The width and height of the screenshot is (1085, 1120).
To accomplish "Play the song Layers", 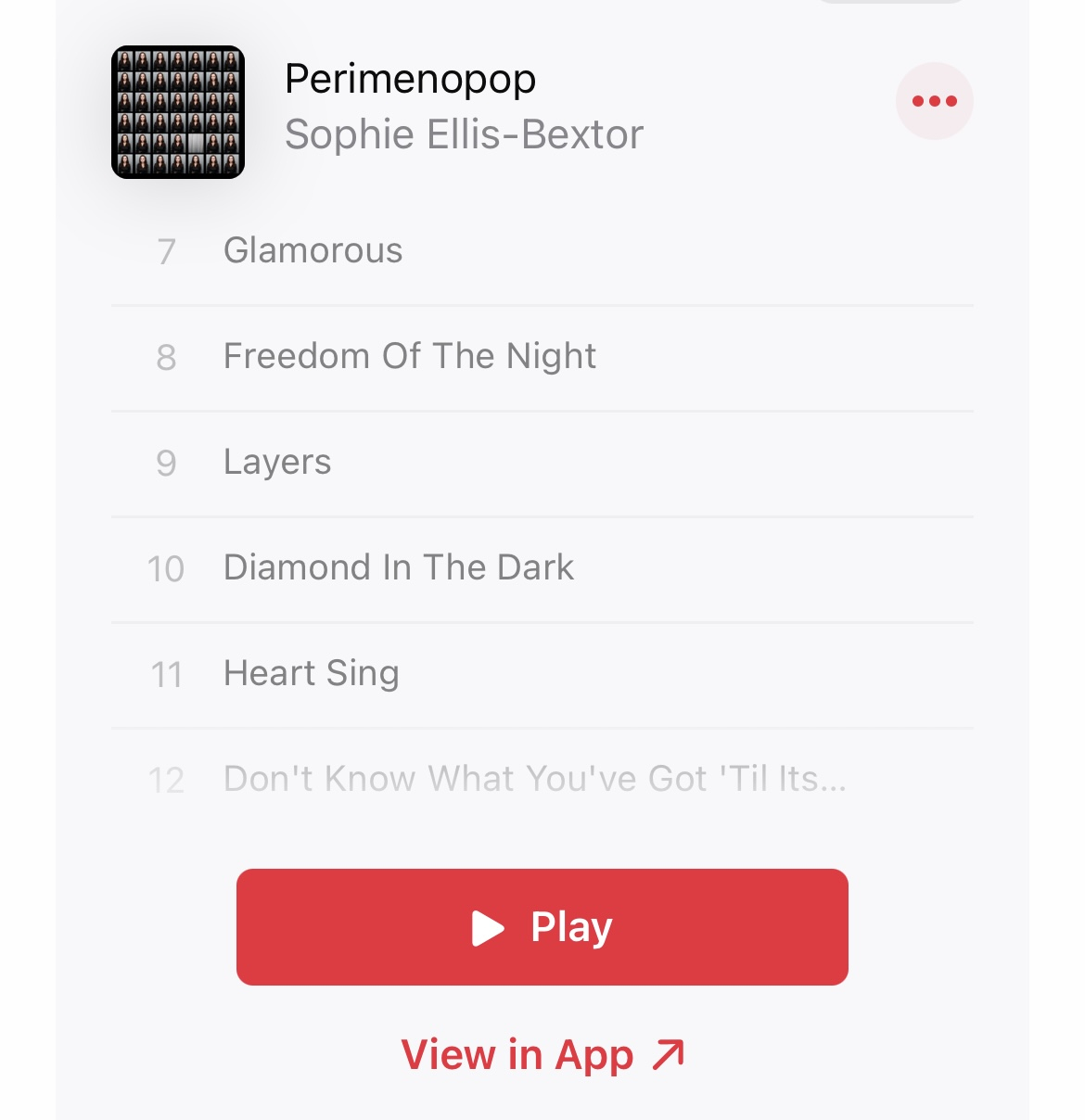I will click(277, 463).
